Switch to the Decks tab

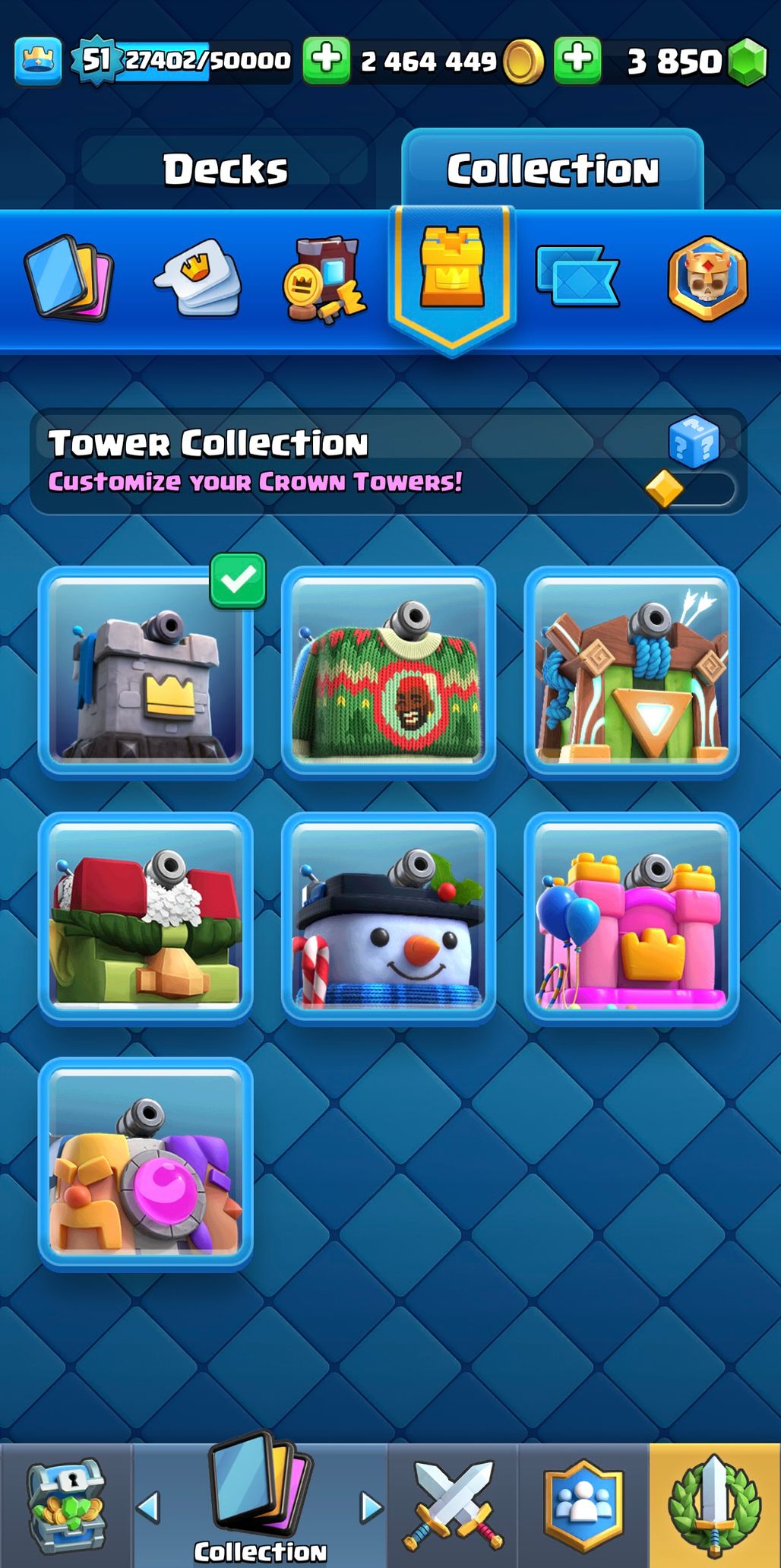225,169
